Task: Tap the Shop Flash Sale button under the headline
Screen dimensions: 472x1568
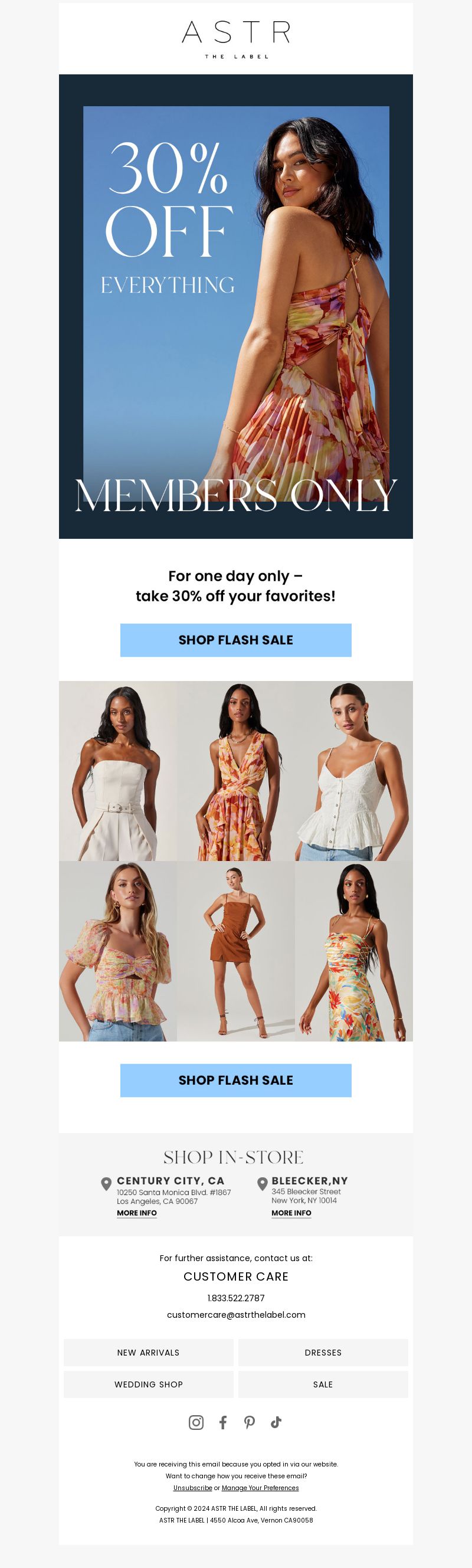Action: (235, 640)
